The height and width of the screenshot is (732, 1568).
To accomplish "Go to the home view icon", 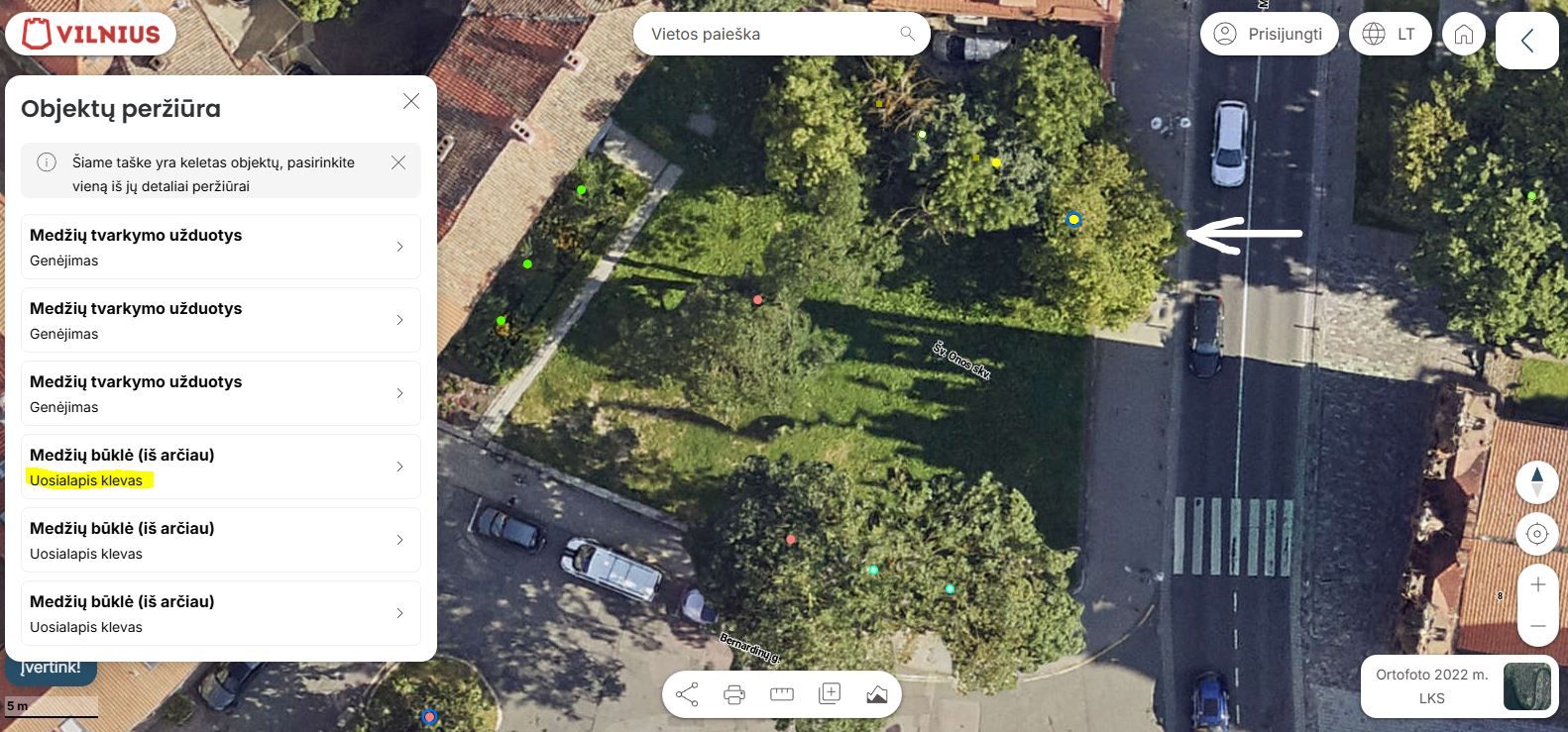I will point(1464,35).
